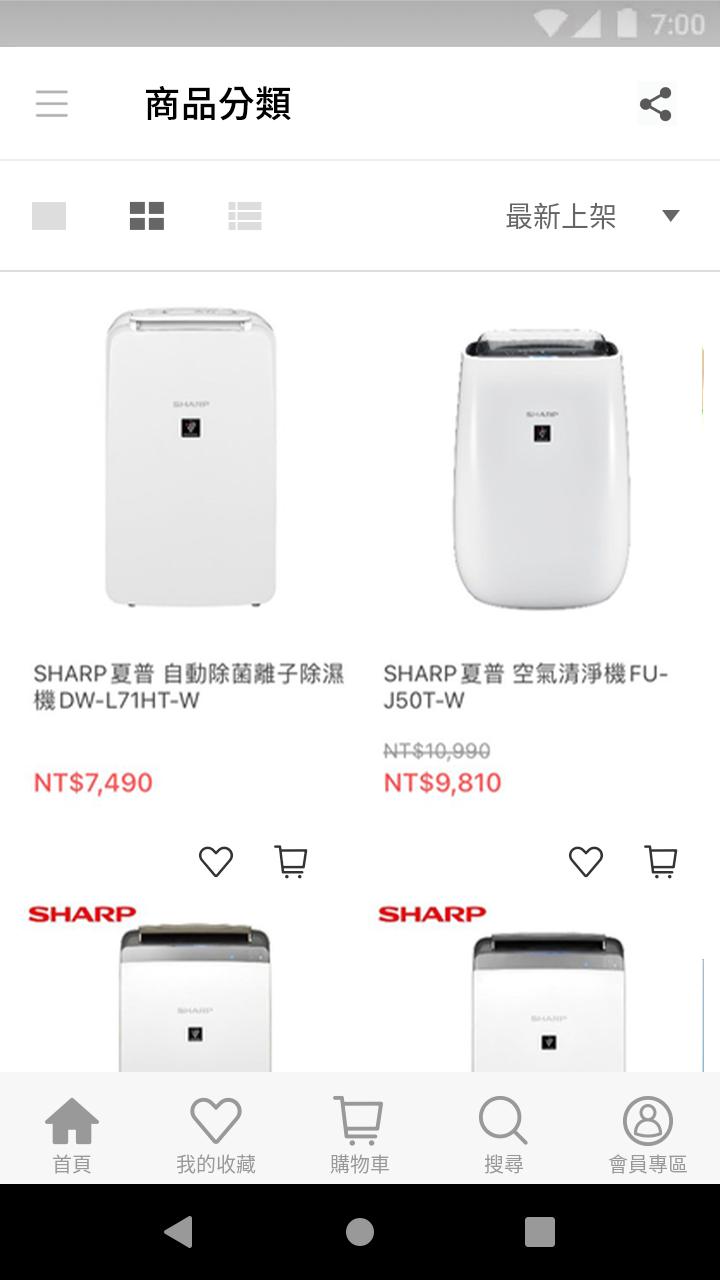Open the 會員專區 member area tab
The width and height of the screenshot is (720, 1280).
tap(648, 1133)
